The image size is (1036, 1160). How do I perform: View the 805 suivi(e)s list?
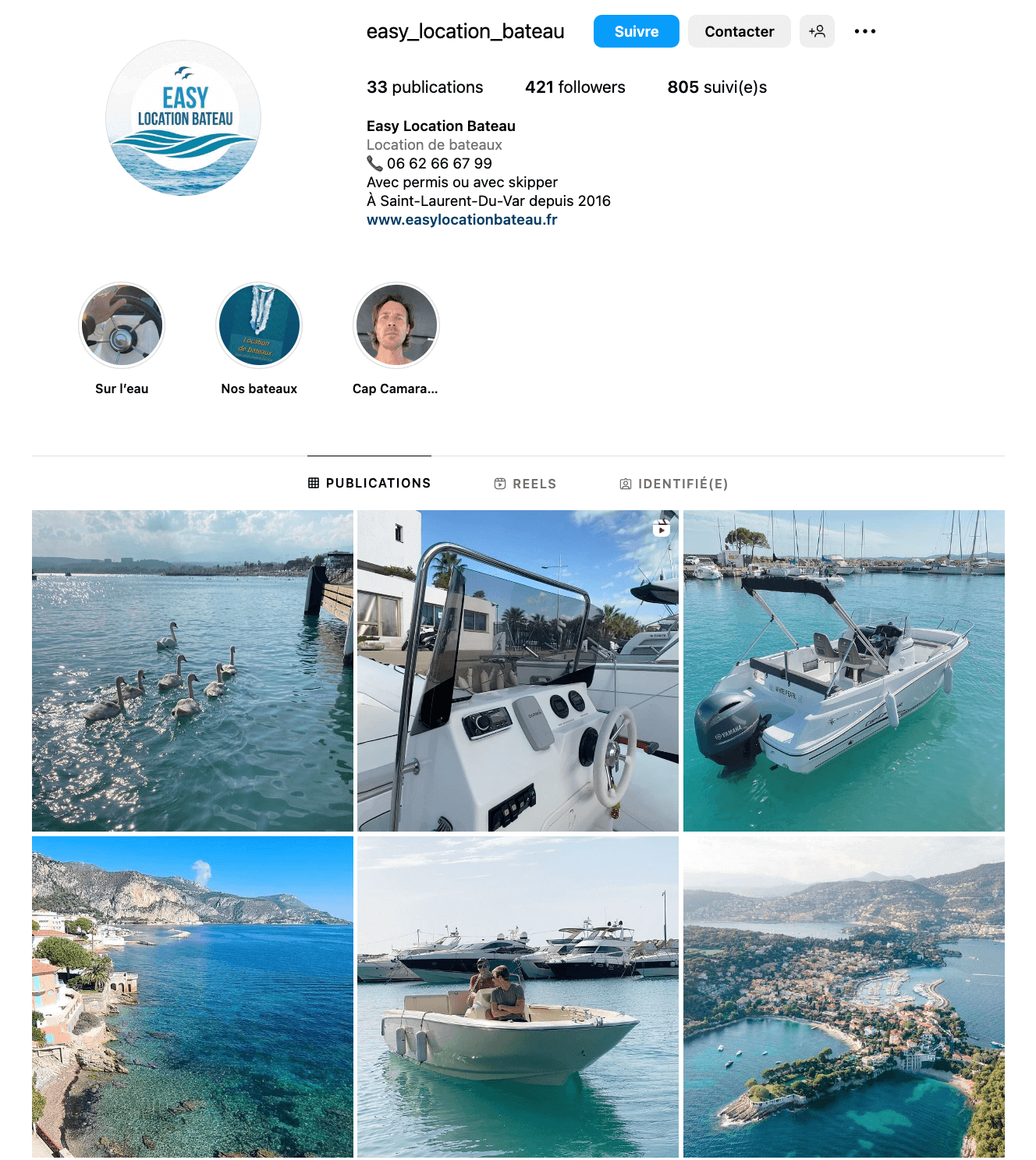(717, 87)
